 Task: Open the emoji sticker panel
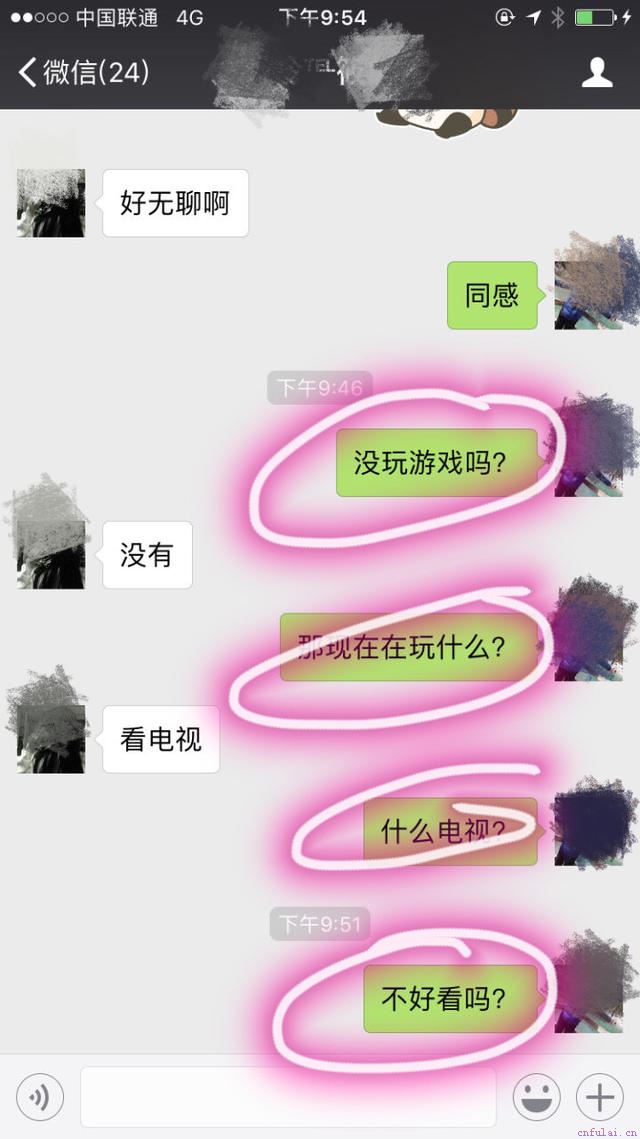click(x=536, y=1098)
